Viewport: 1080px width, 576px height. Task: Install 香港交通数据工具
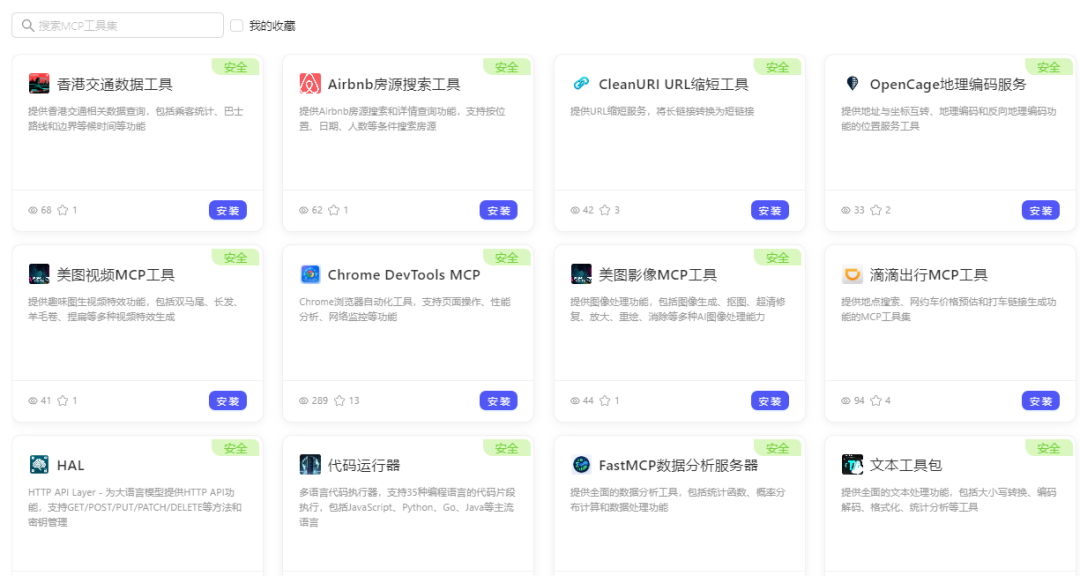(x=228, y=210)
